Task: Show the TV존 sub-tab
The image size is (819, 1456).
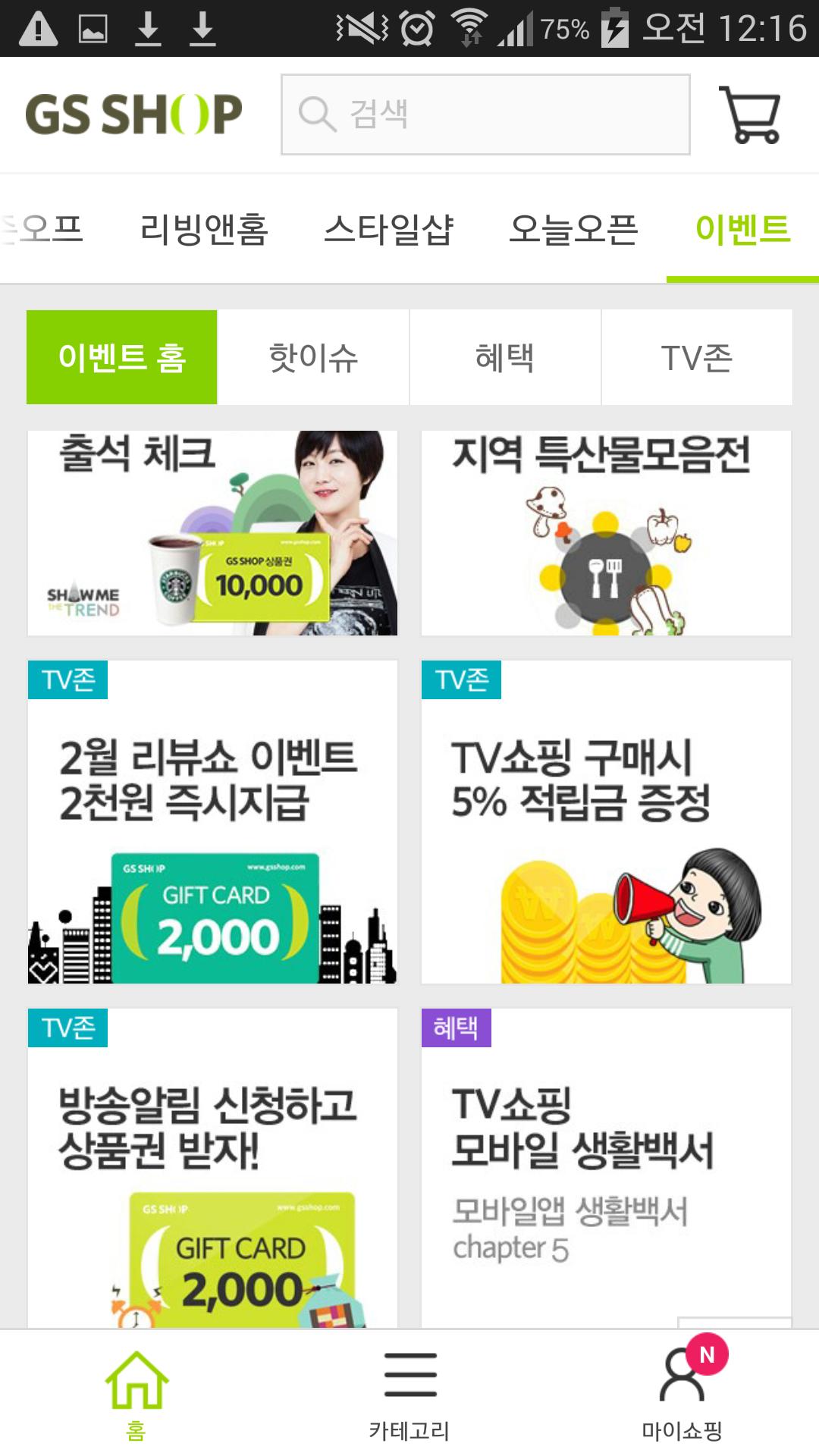Action: pyautogui.click(x=696, y=357)
